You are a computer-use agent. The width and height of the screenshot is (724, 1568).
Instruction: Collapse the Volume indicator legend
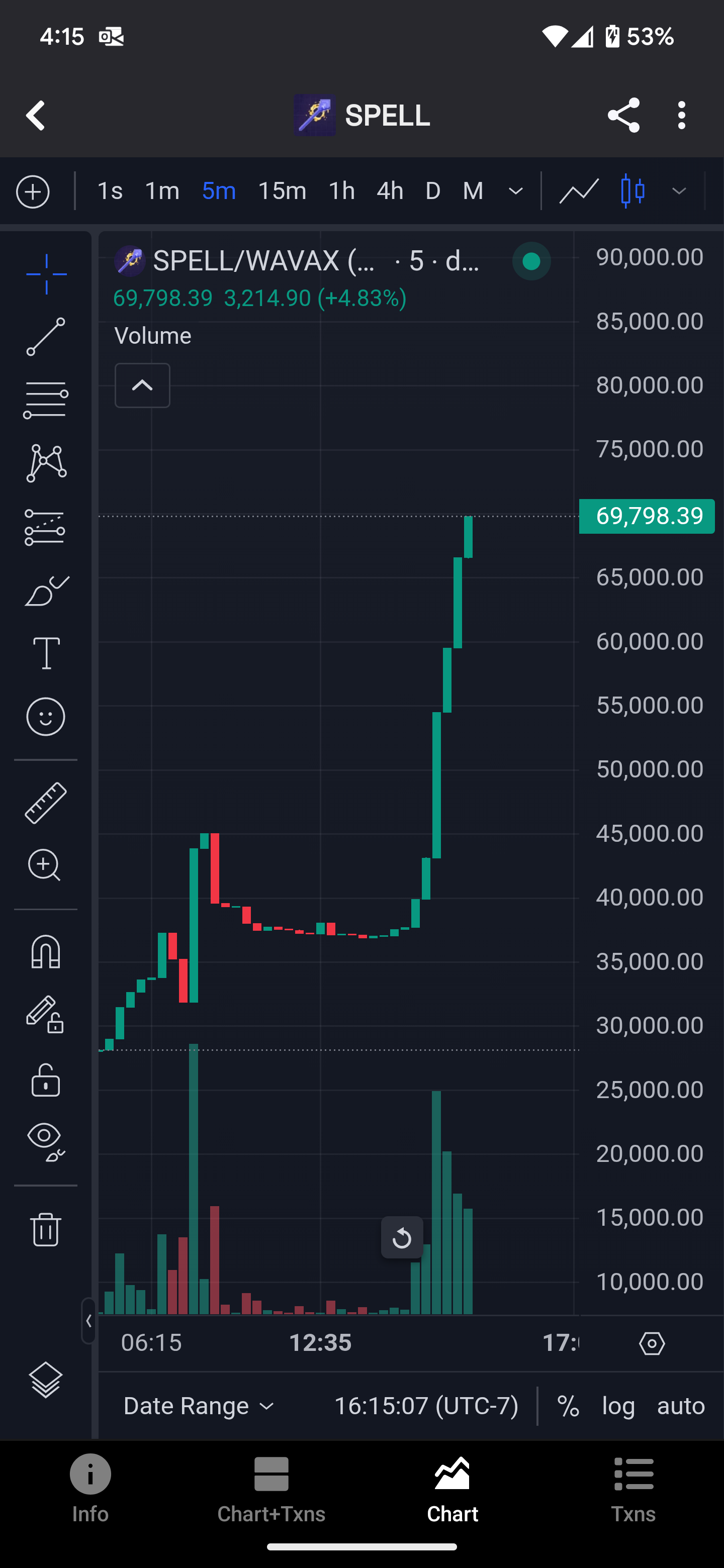pos(142,385)
